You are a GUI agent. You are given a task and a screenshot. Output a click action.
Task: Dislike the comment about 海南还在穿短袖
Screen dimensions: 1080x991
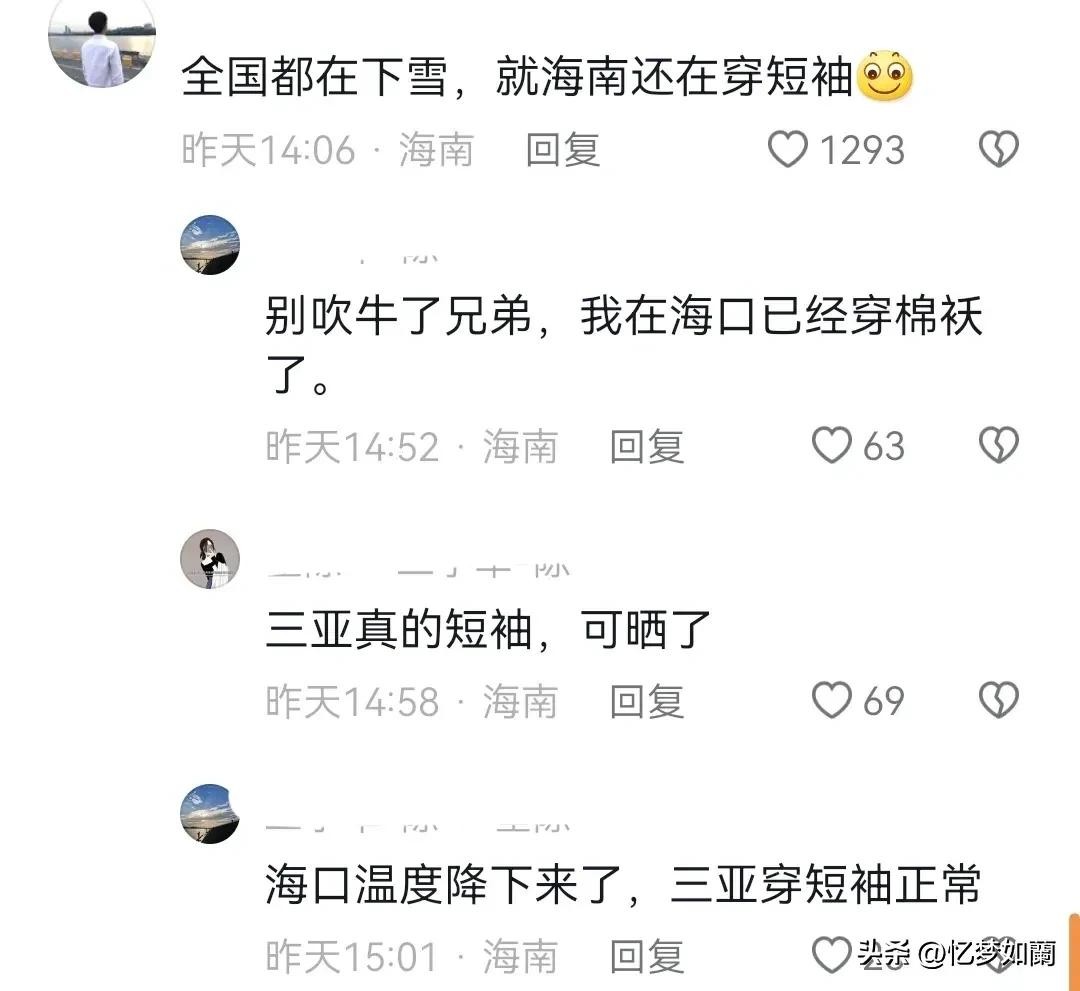coord(997,150)
